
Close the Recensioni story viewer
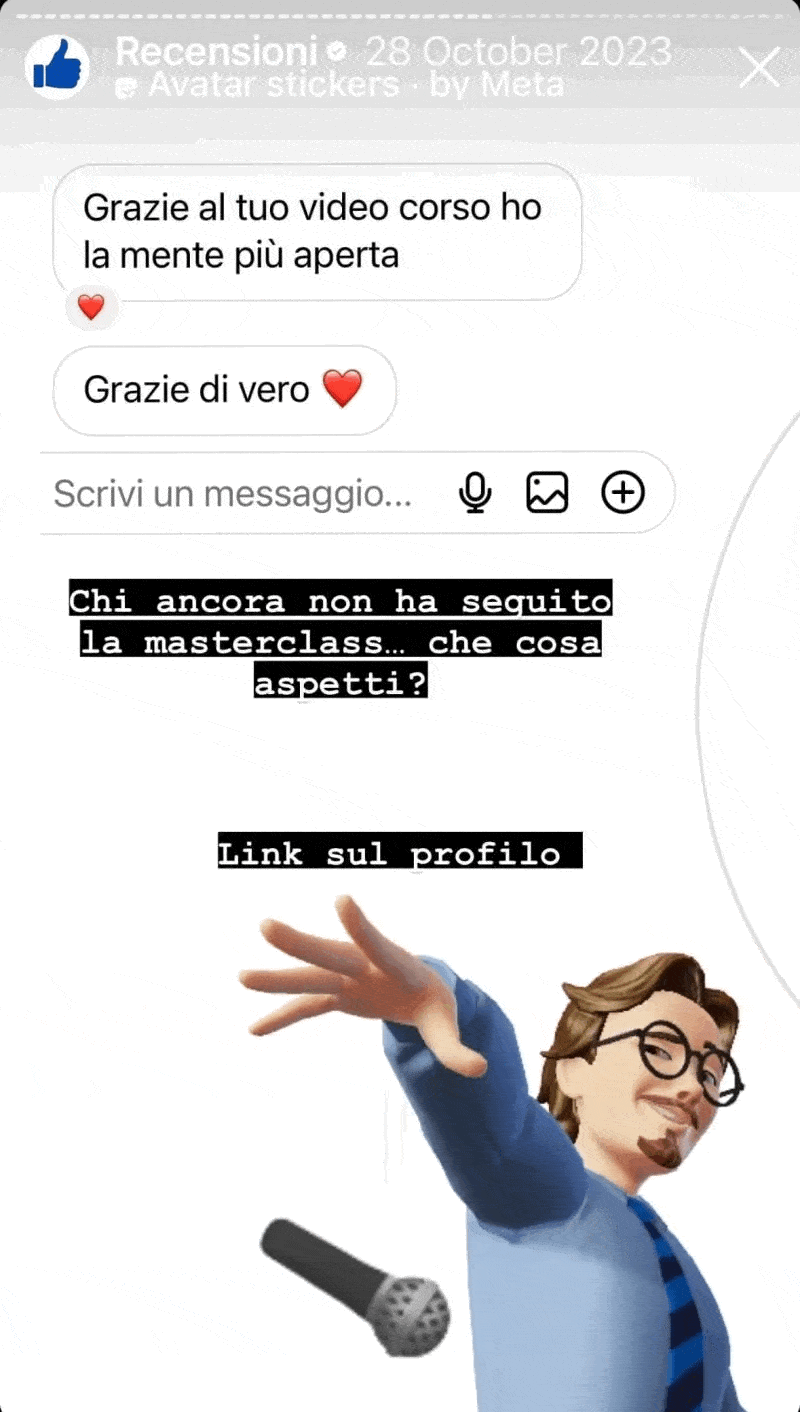(x=758, y=68)
